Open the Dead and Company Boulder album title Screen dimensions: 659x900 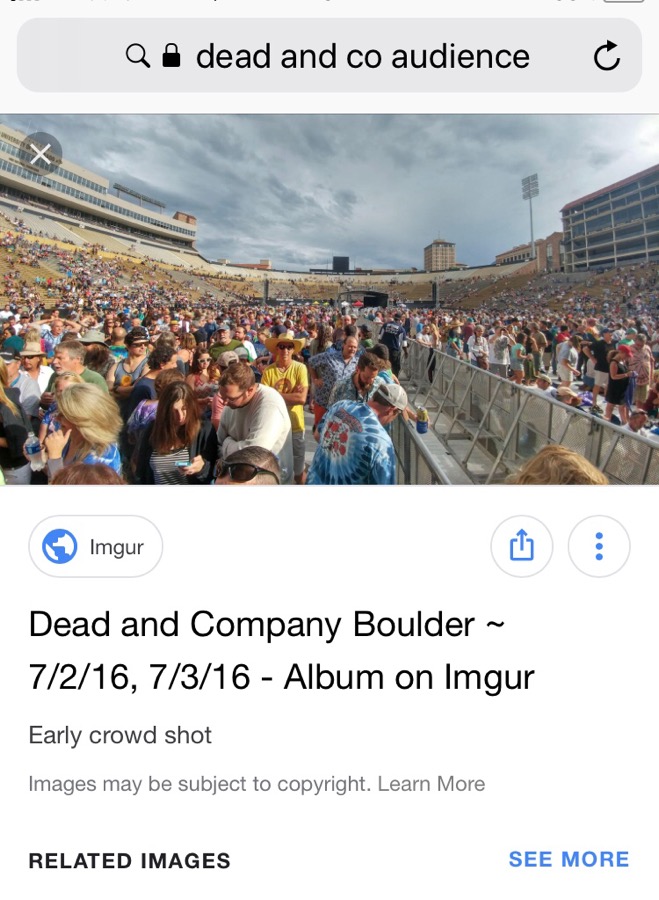281,651
